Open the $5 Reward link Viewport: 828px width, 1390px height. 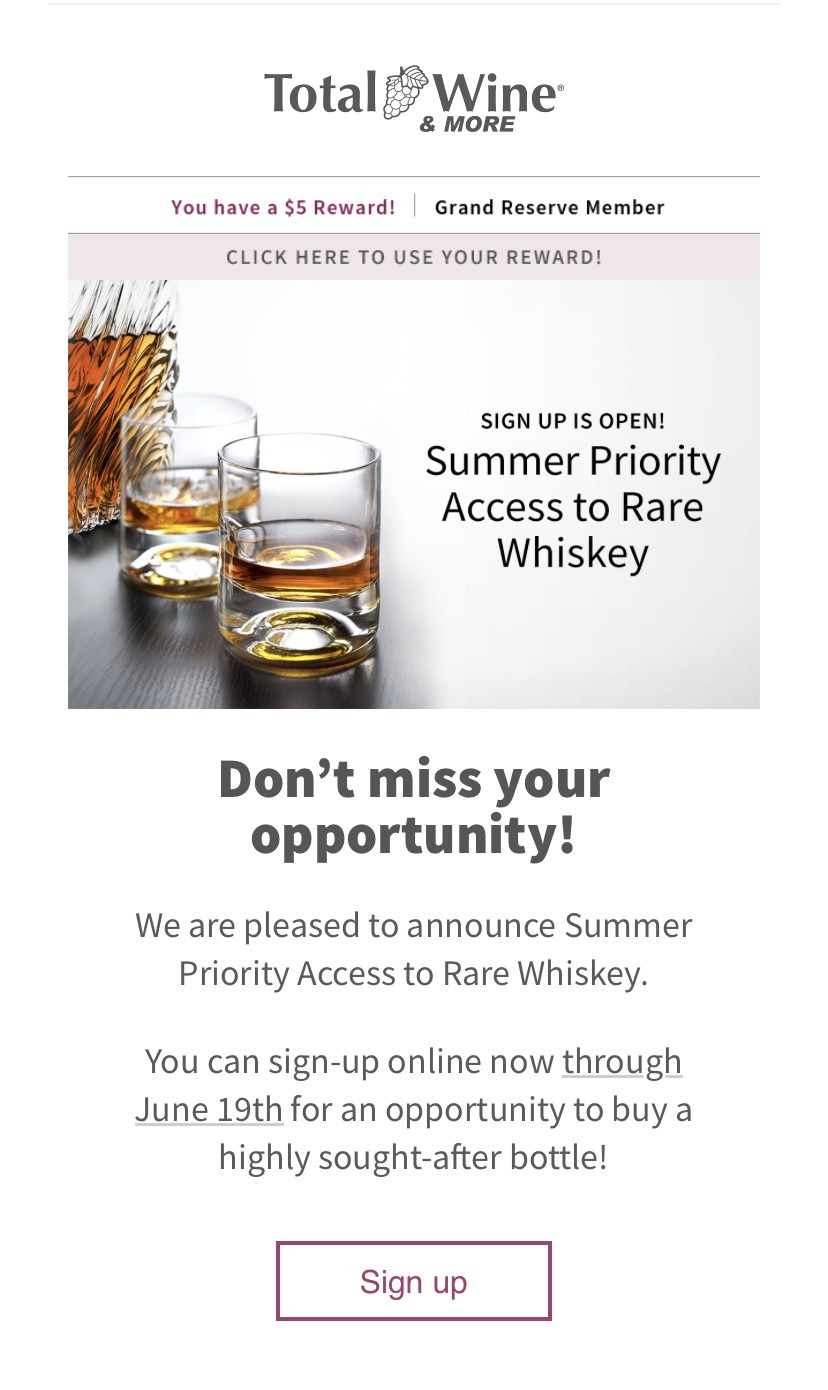[283, 207]
